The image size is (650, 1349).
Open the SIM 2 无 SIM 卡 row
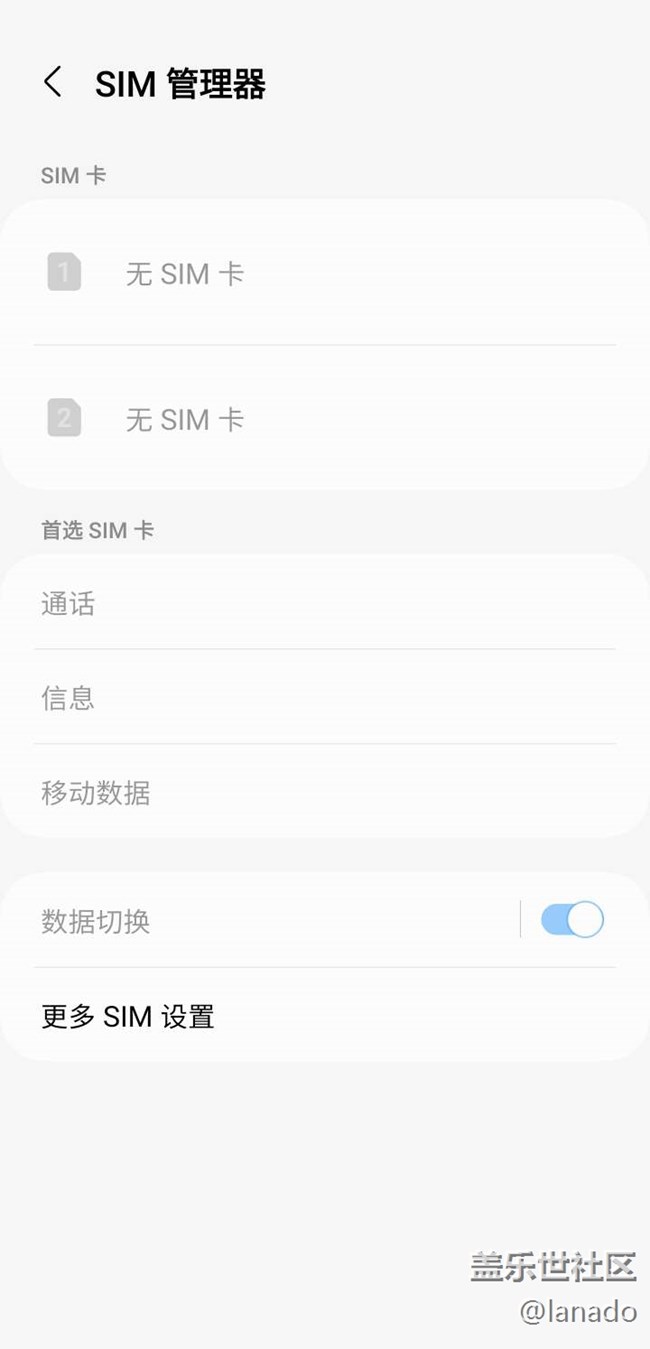[325, 418]
